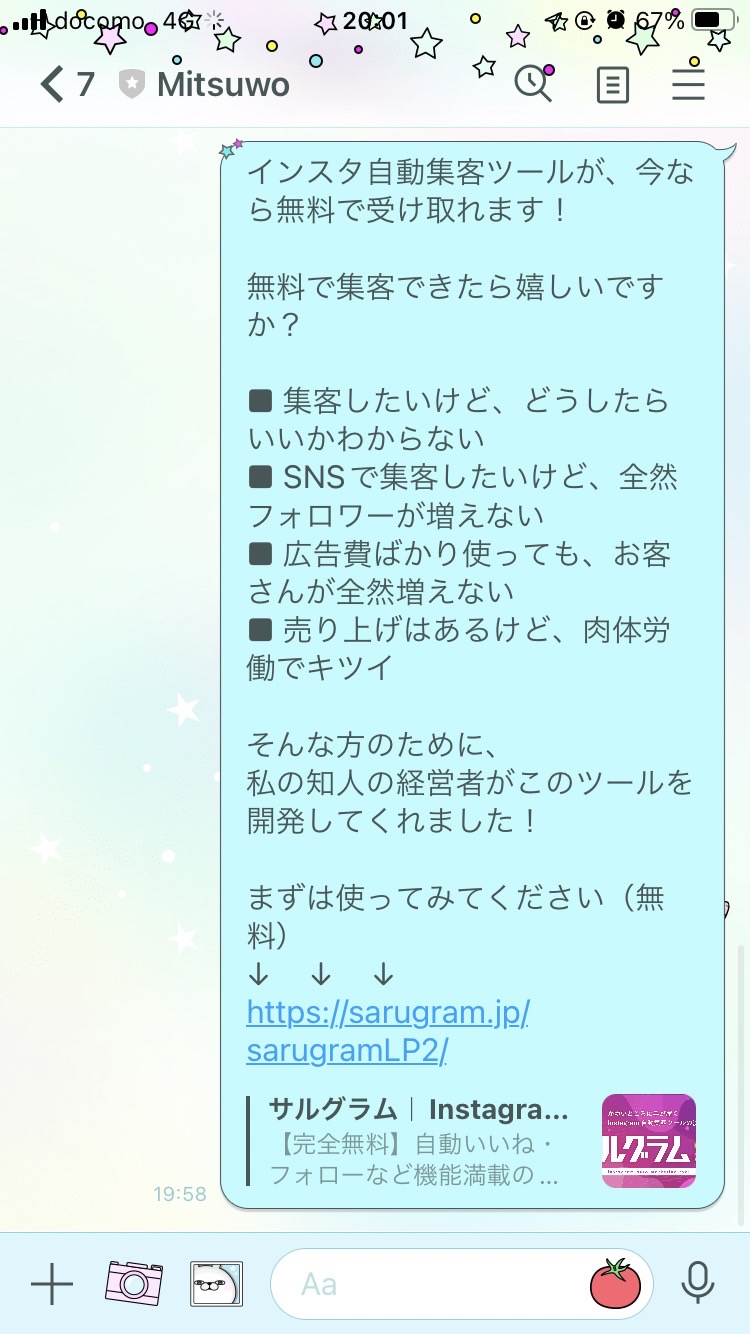The width and height of the screenshot is (750, 1334).
Task: Open the plus attachment menu
Action: click(x=52, y=1284)
